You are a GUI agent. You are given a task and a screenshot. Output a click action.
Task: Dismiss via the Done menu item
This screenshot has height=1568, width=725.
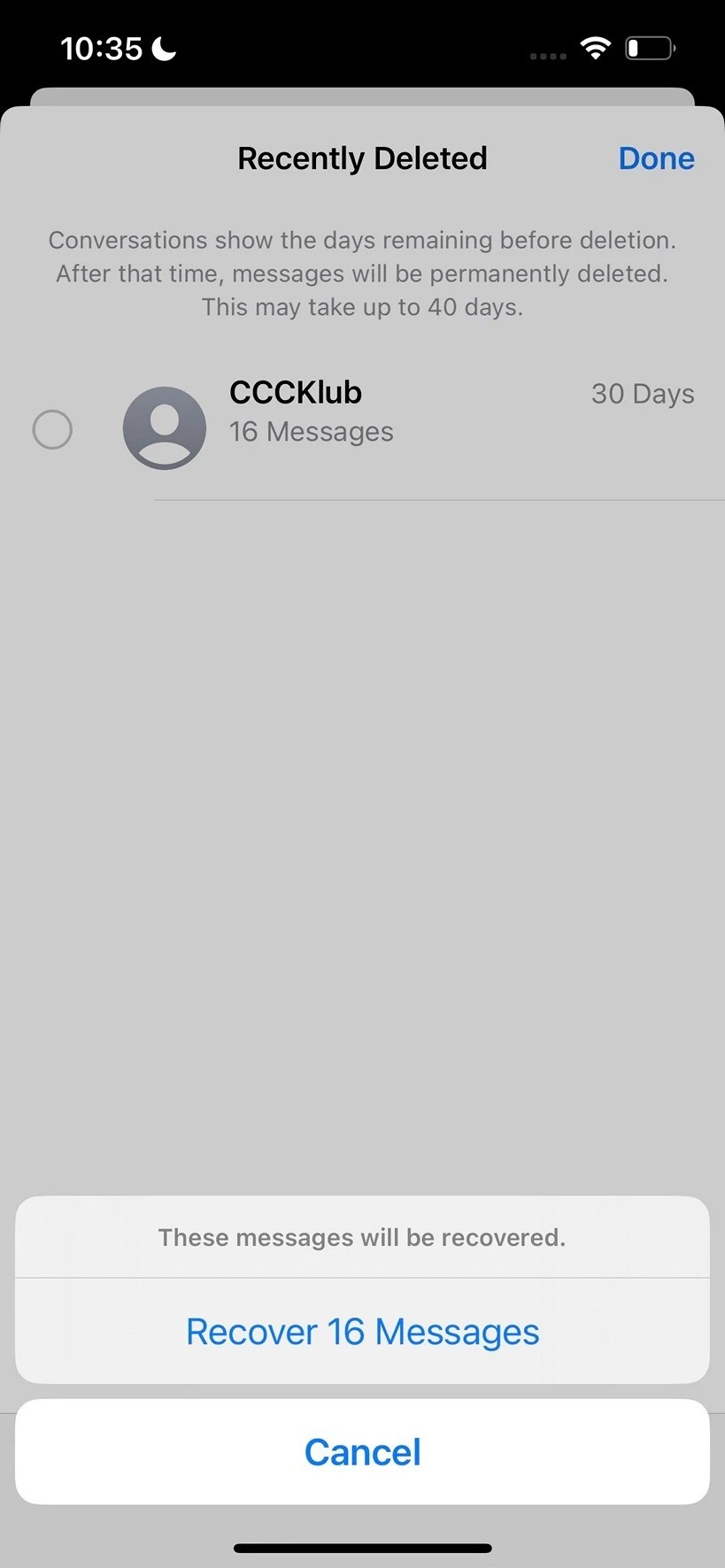tap(656, 158)
